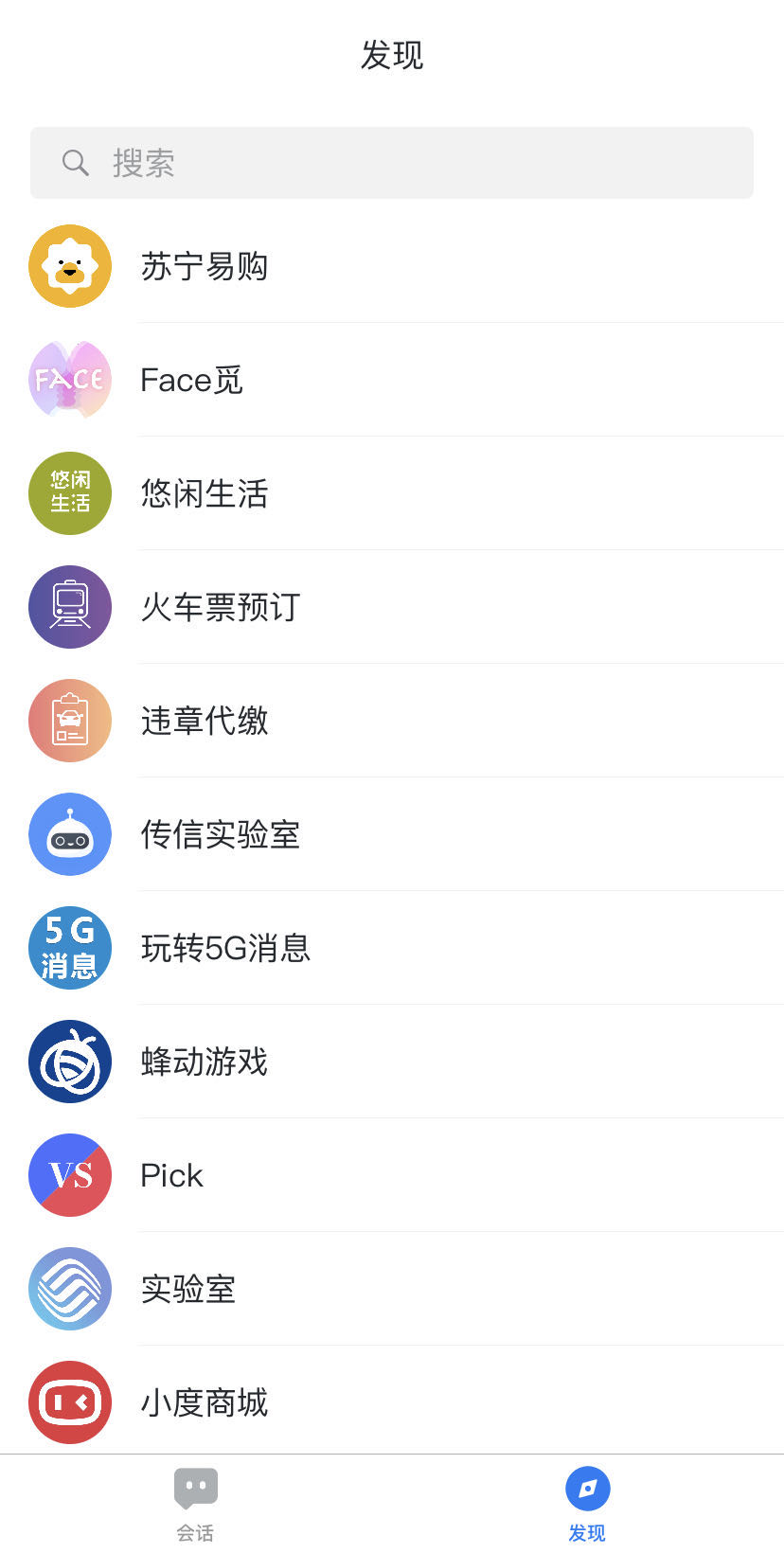Open the Pick entry
Screen dimensions: 784x1553
point(171,1175)
